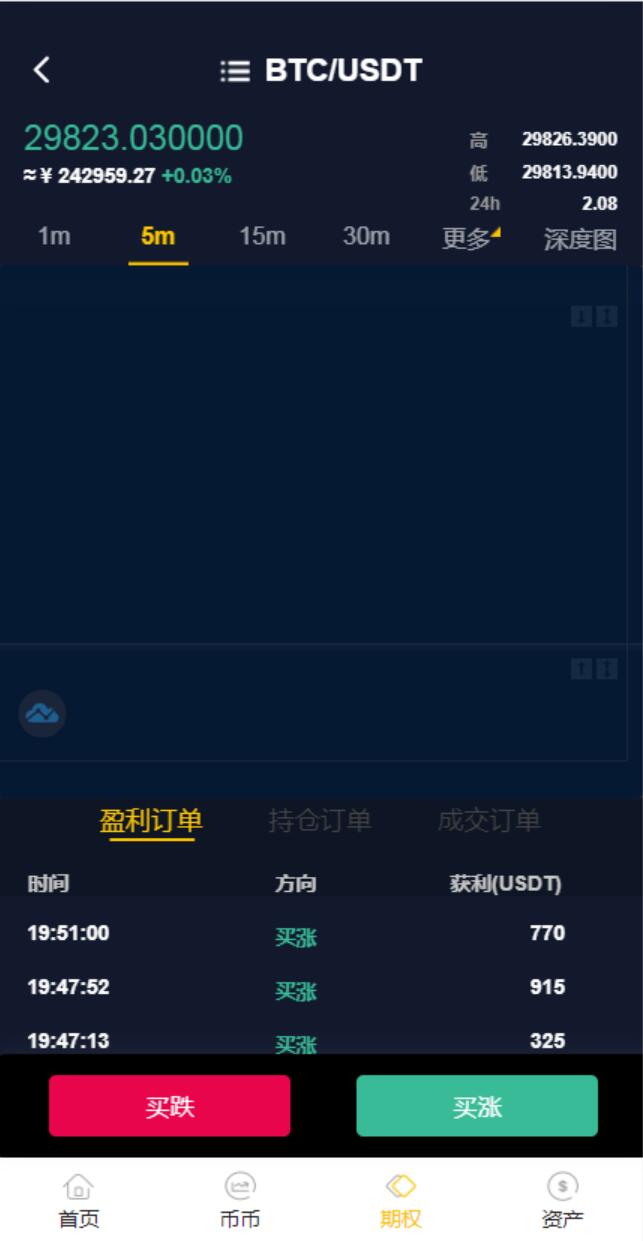643x1241 pixels.
Task: Switch chart to 30m interval
Action: point(366,237)
